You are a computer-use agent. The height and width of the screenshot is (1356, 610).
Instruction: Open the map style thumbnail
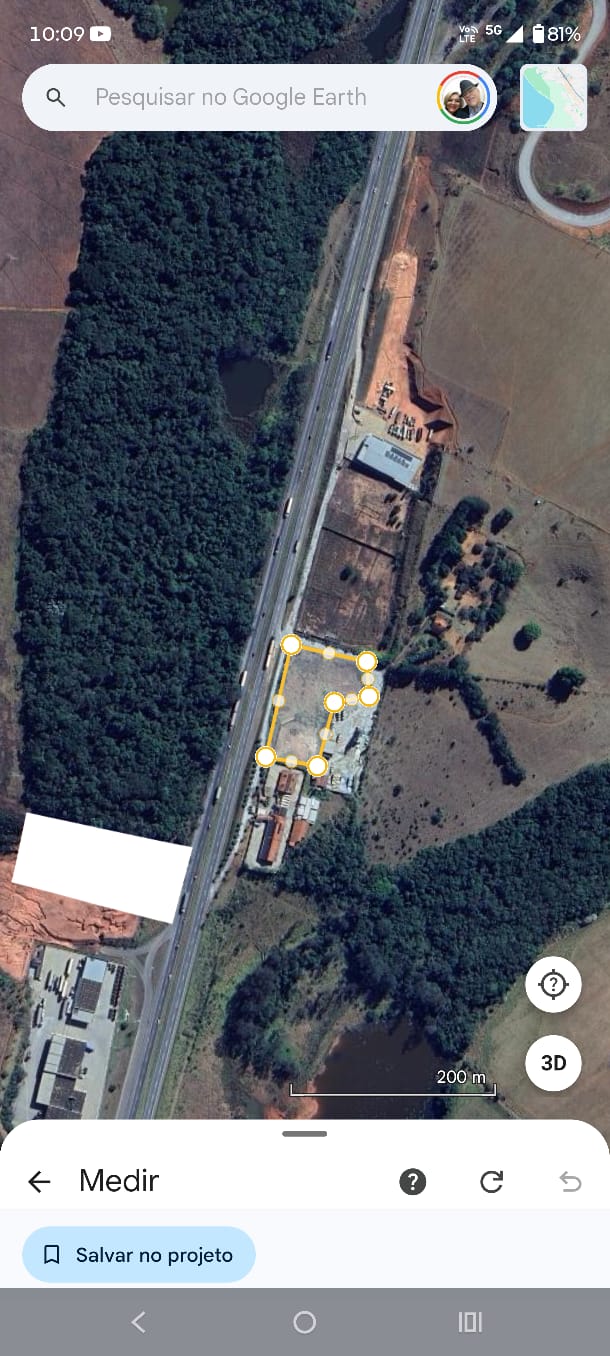click(x=554, y=98)
